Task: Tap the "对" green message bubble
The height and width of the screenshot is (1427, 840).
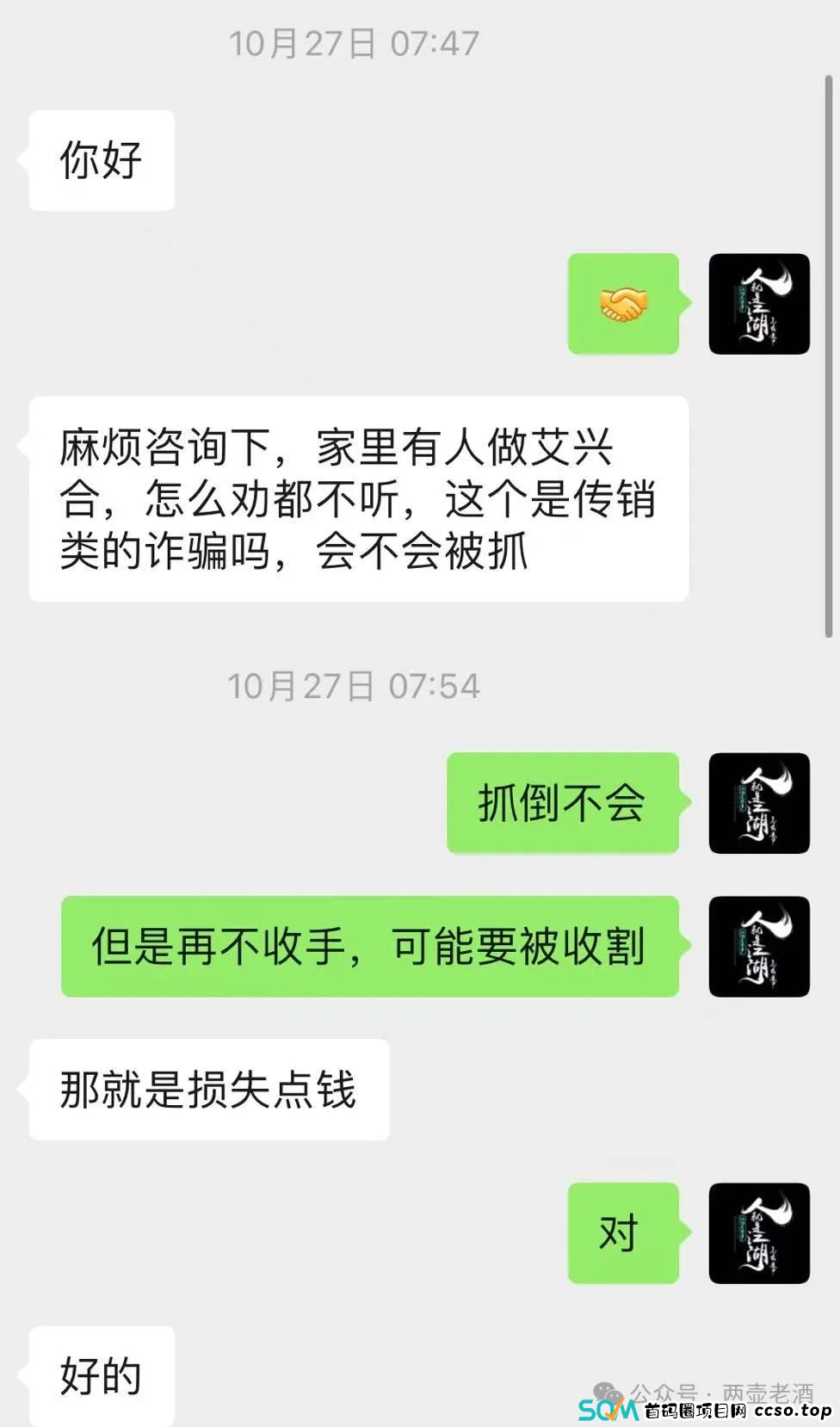Action: pyautogui.click(x=621, y=1232)
